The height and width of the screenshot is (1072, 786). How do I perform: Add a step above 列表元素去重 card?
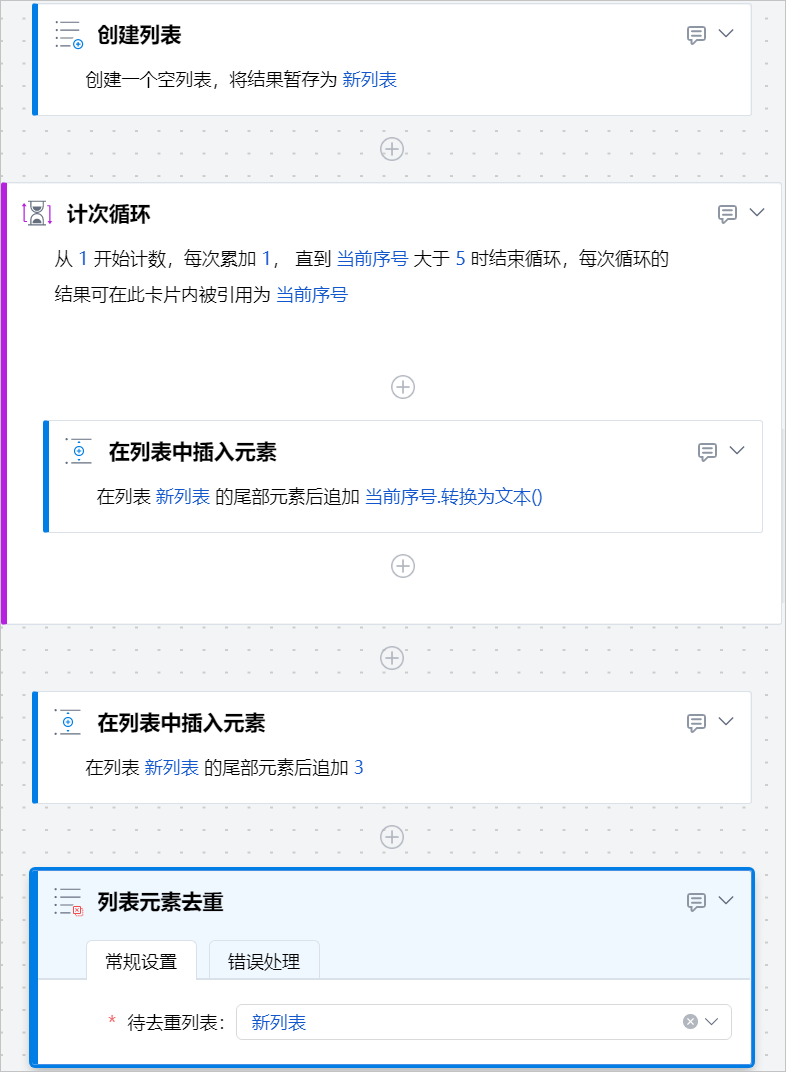point(392,836)
